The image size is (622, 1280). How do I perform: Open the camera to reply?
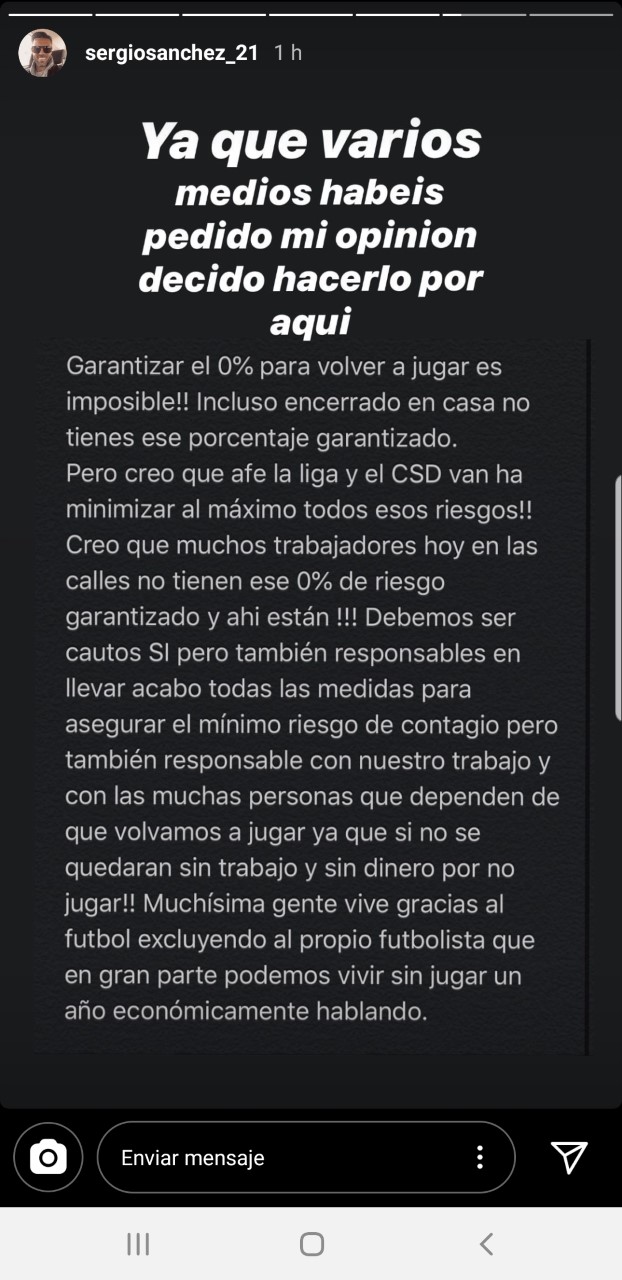click(x=48, y=1157)
